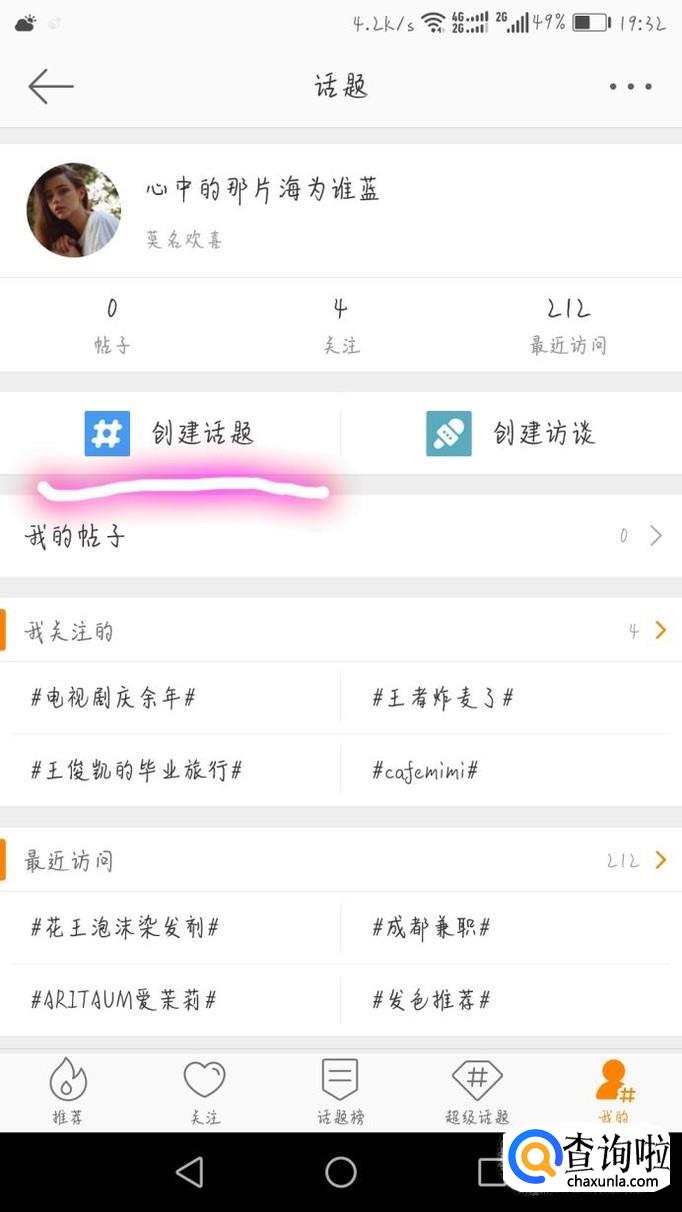Tap 创建话题 to create a topic
Viewport: 682px width, 1212px height.
point(170,434)
